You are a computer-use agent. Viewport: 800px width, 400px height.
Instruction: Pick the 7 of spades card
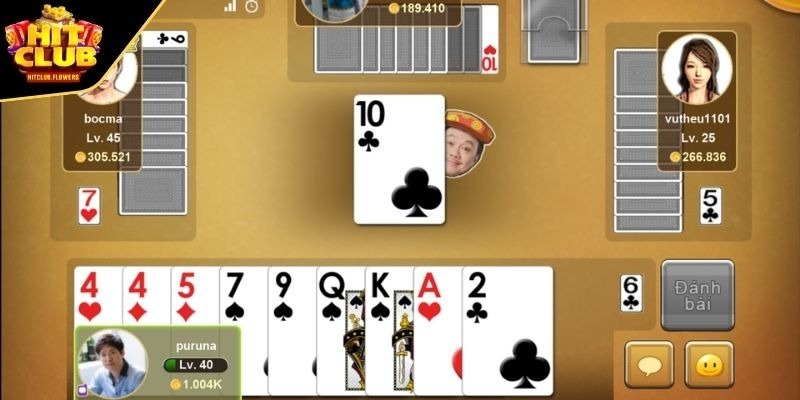click(x=243, y=296)
